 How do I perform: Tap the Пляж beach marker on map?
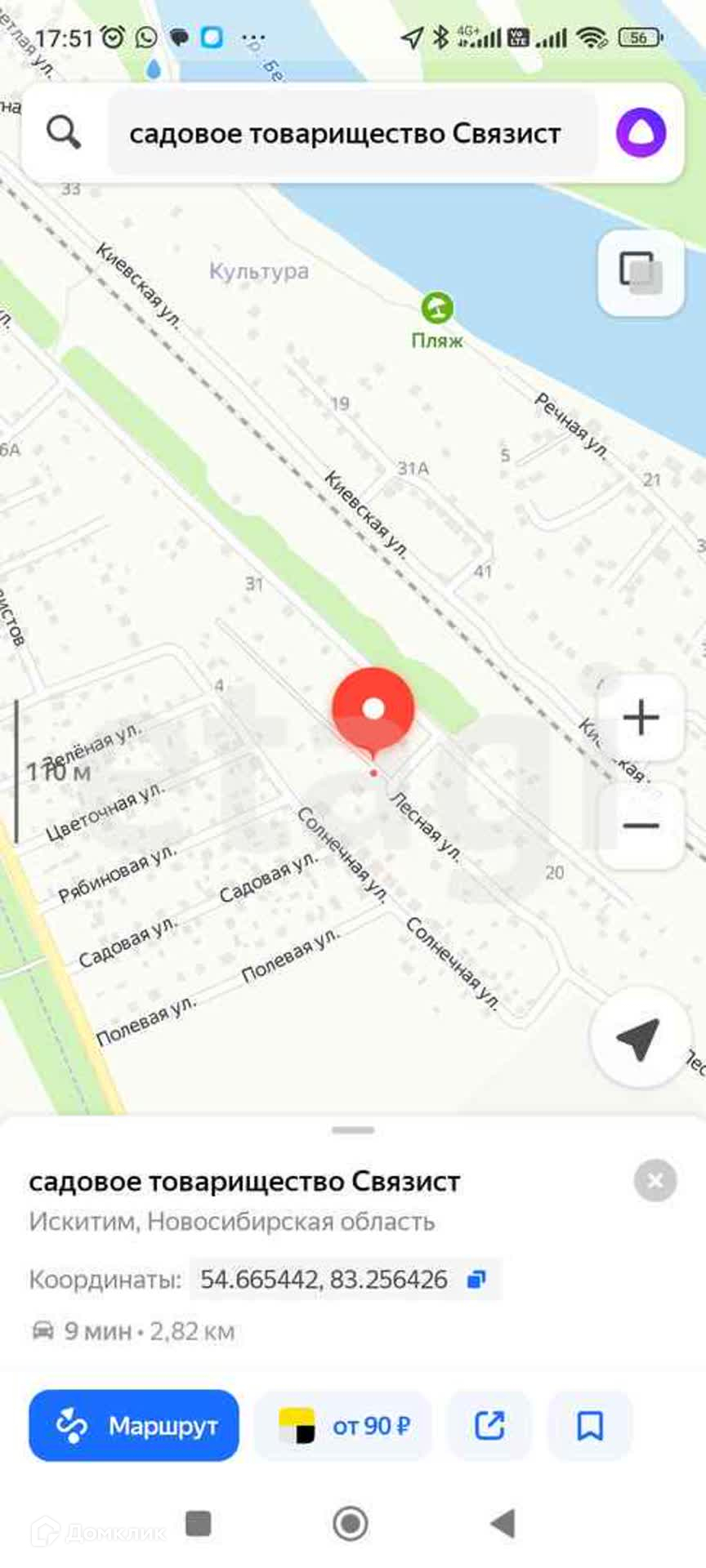(x=437, y=309)
